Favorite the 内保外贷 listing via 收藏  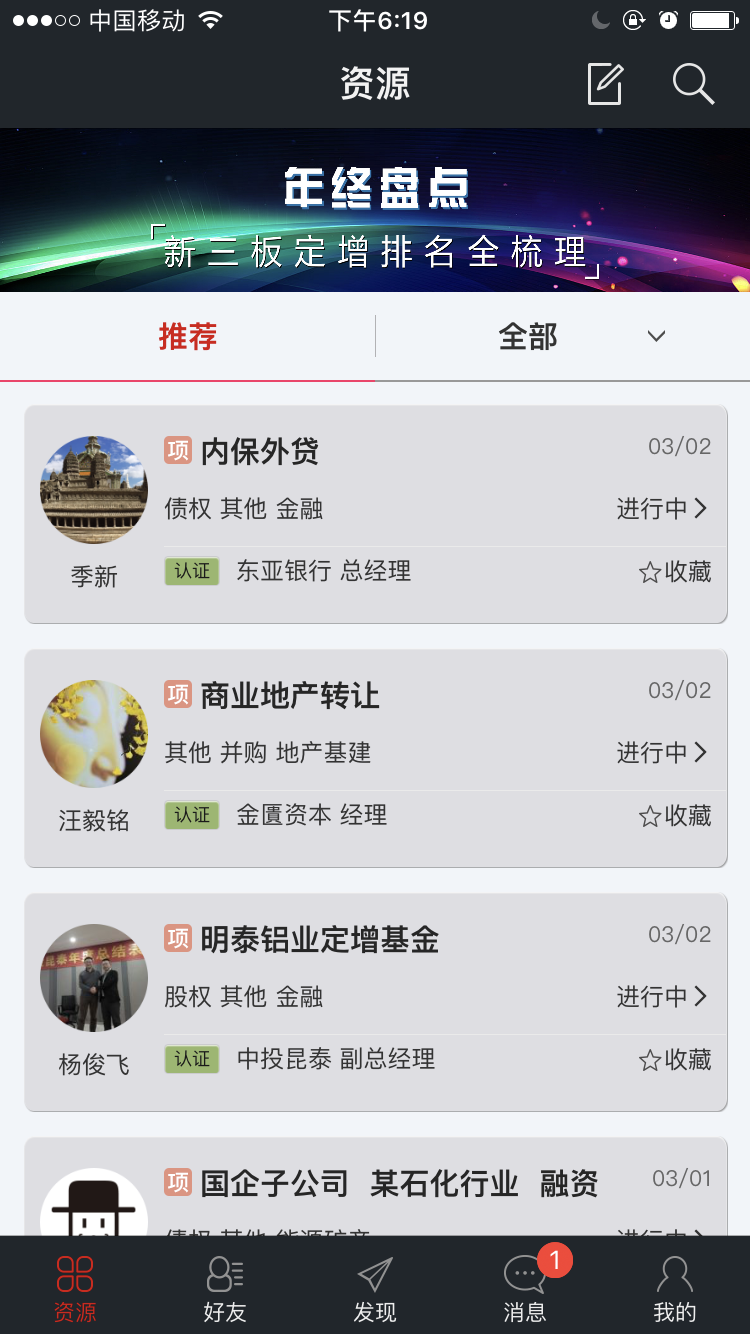pyautogui.click(x=675, y=572)
